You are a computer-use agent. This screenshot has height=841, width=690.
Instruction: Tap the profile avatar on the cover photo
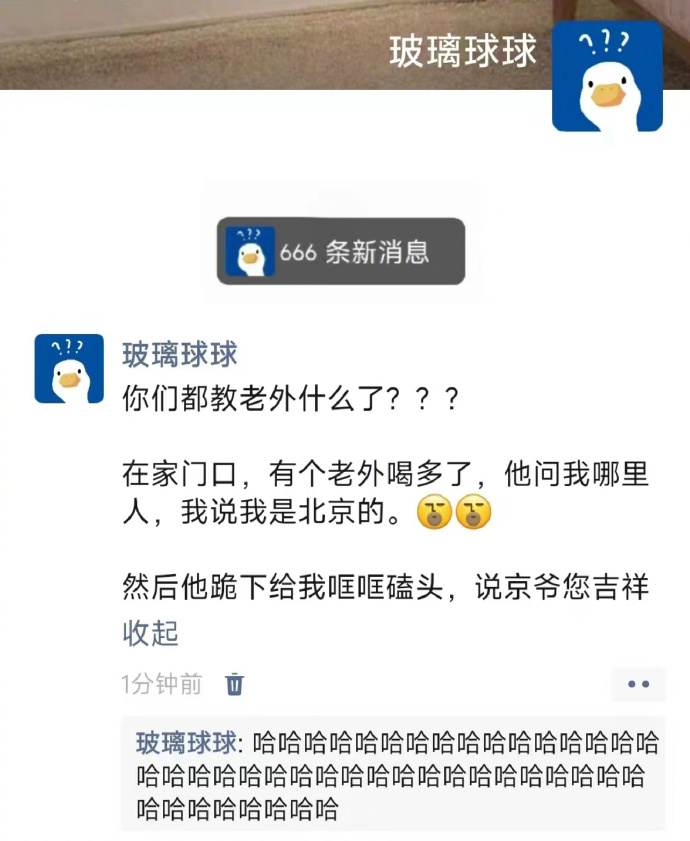[x=607, y=77]
